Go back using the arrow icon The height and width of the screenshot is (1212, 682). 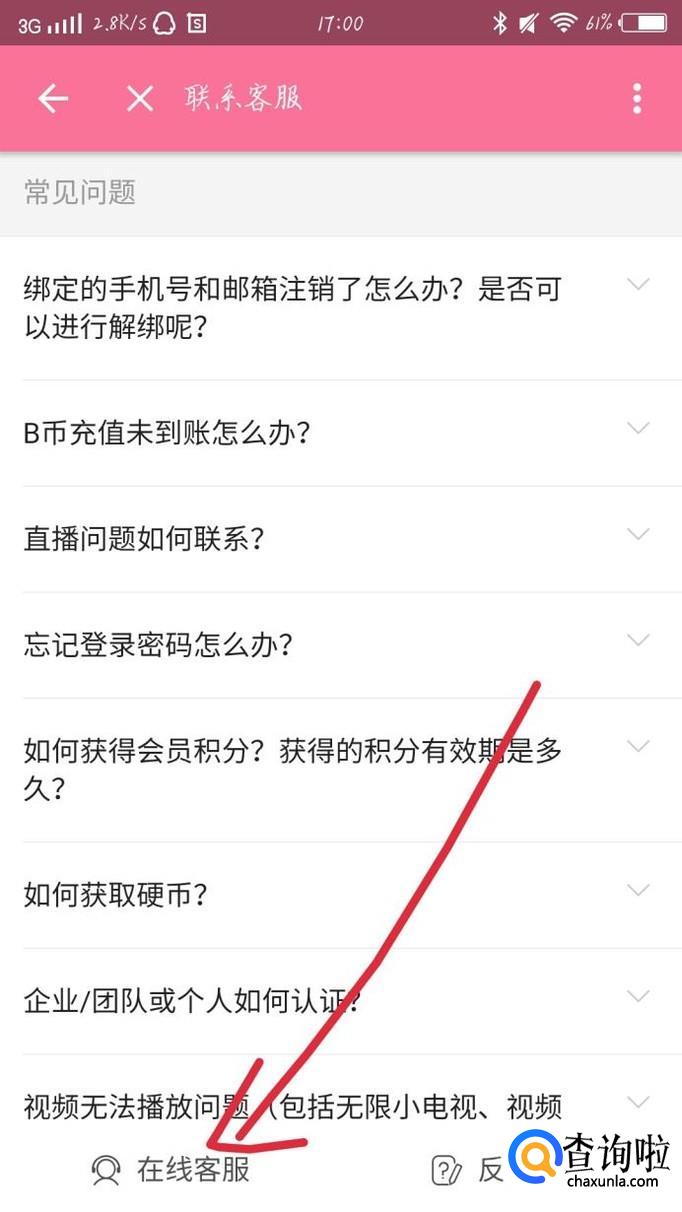point(53,98)
